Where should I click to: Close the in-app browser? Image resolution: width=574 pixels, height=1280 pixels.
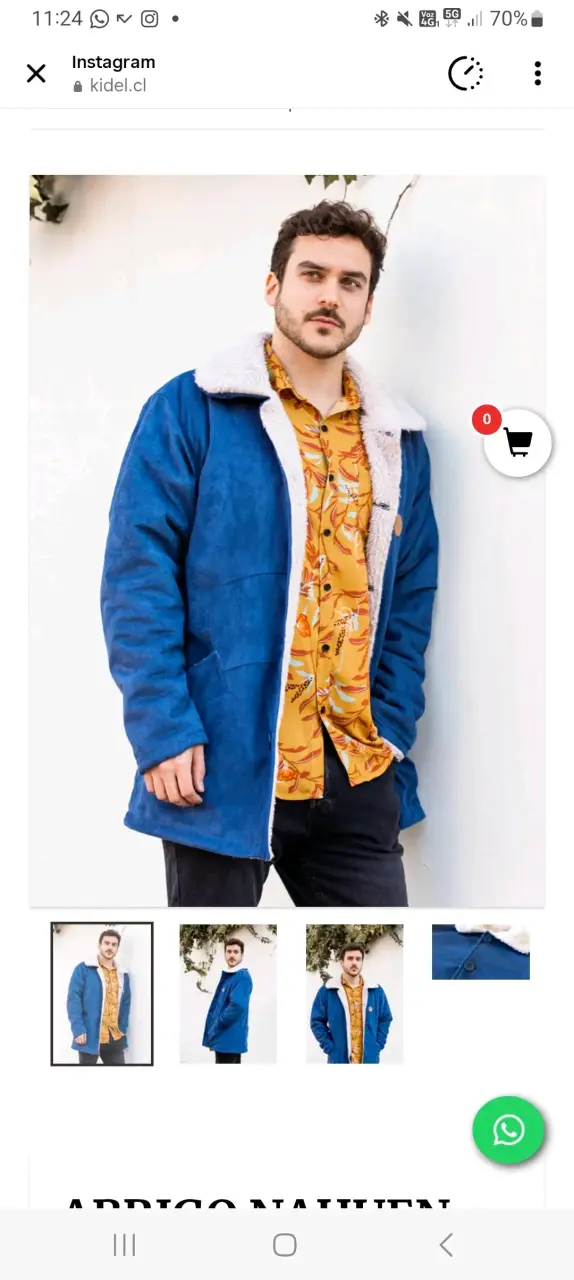point(36,73)
